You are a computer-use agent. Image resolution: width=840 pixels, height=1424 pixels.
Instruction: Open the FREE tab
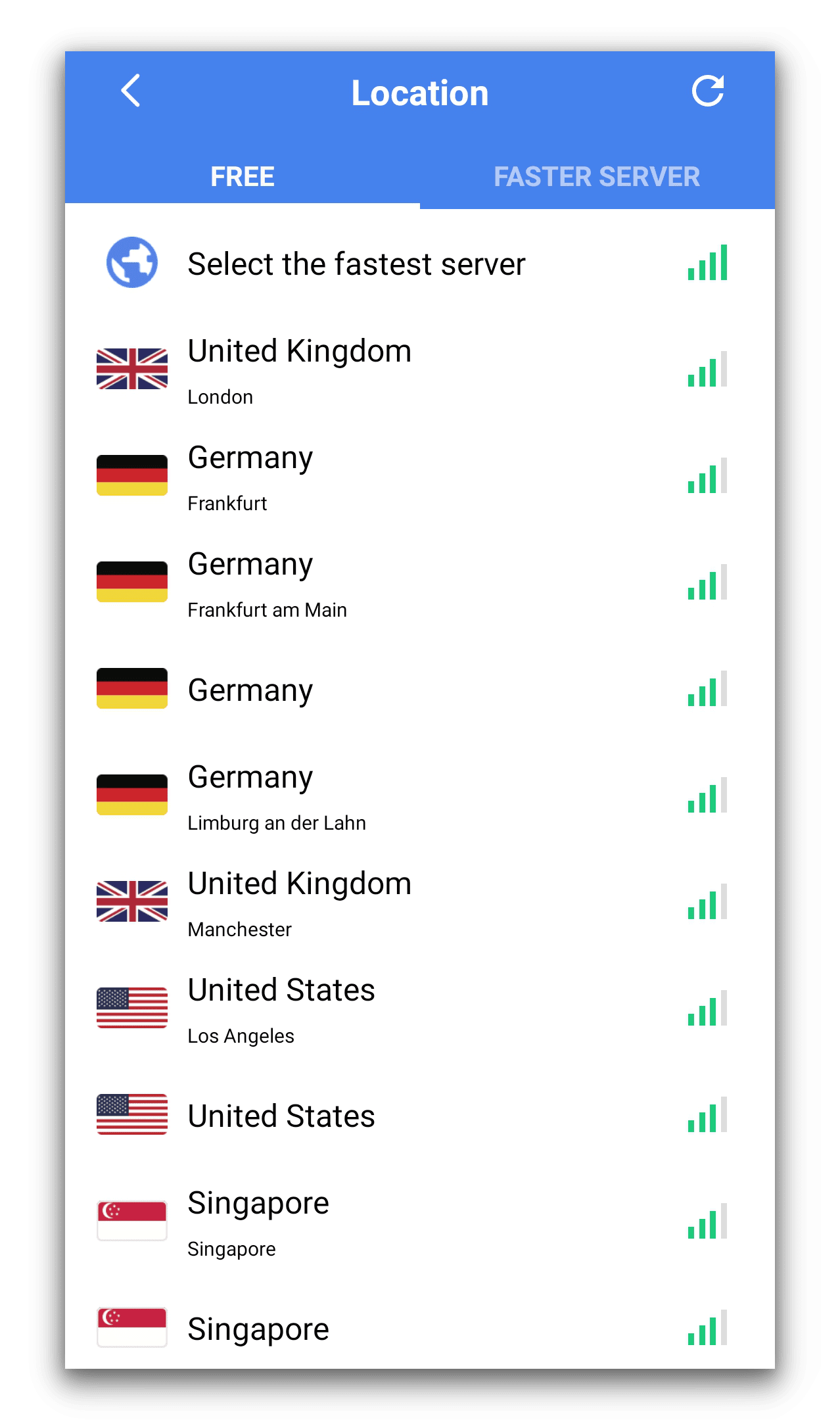click(x=243, y=176)
